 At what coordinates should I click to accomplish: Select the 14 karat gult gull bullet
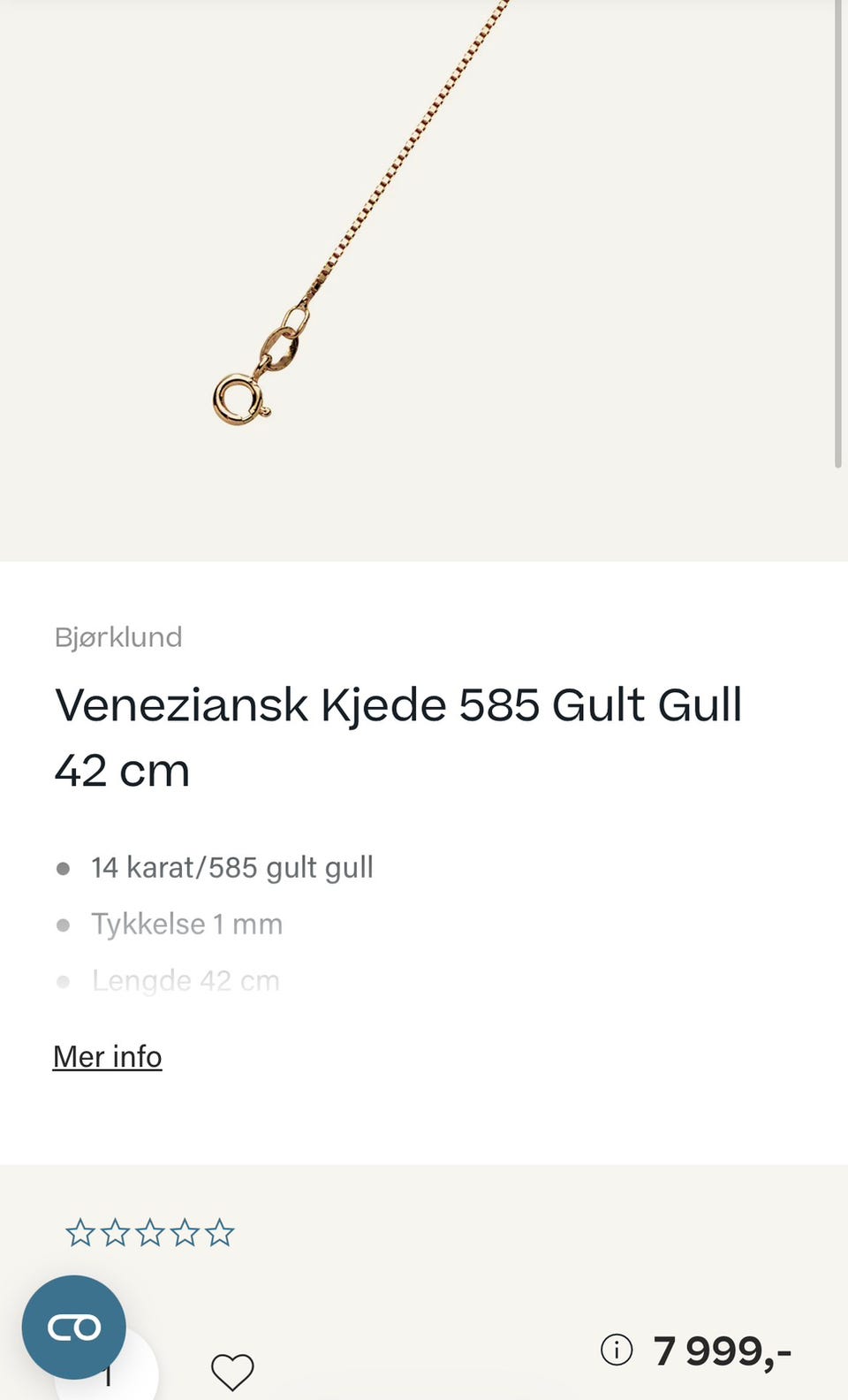click(x=231, y=867)
